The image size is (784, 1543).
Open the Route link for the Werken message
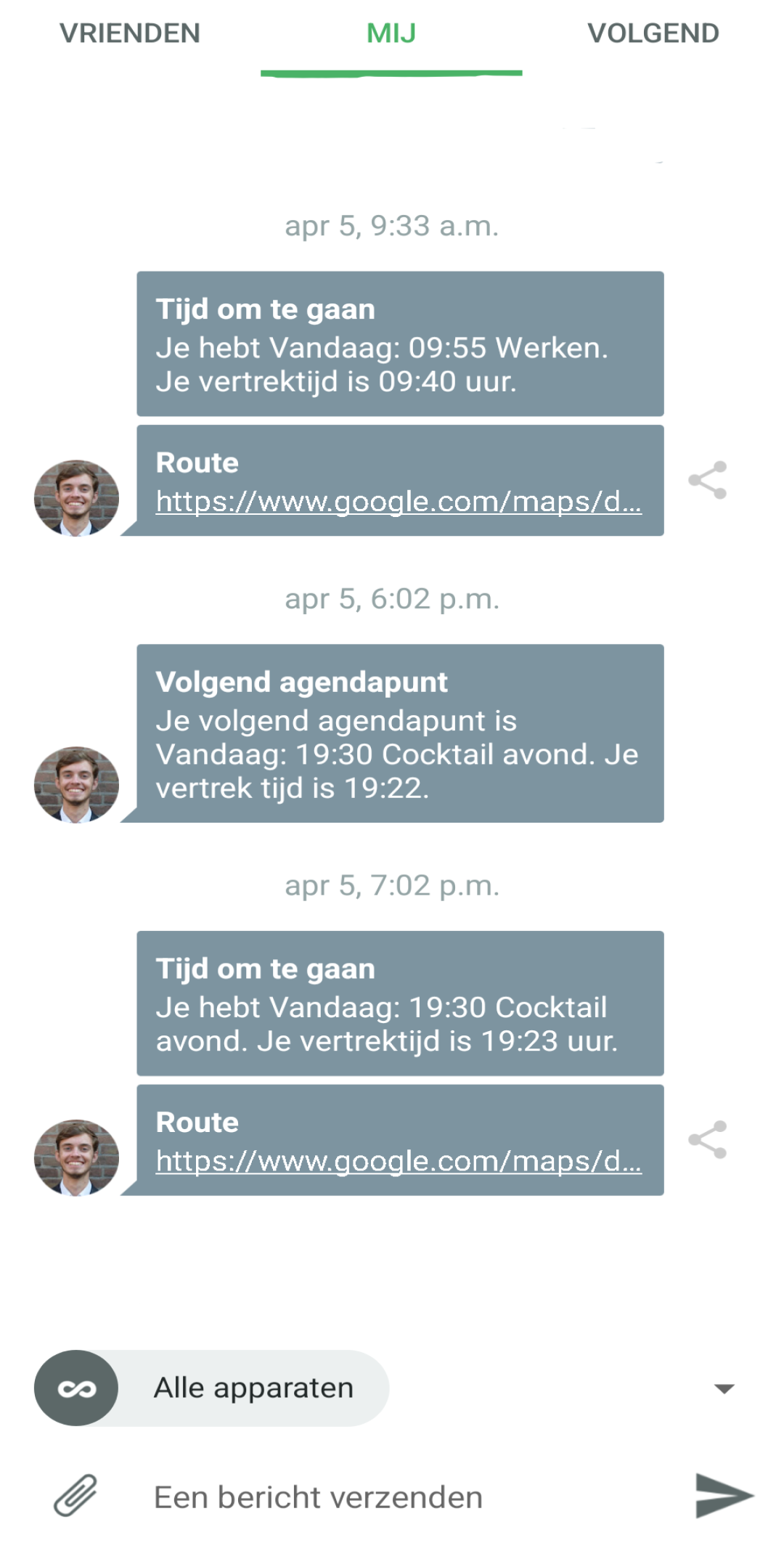click(x=399, y=502)
